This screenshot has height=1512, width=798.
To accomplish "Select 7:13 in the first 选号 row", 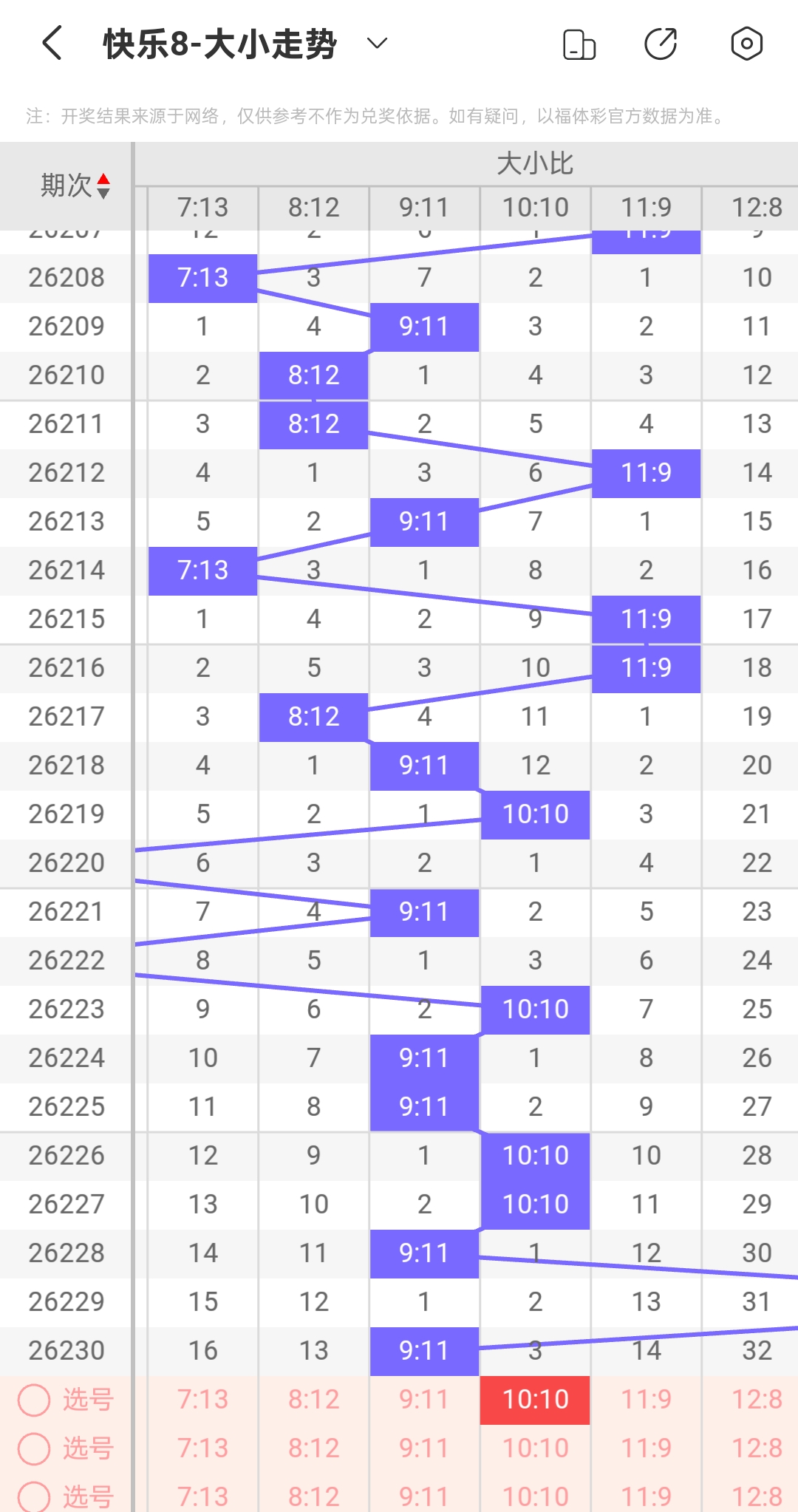I will click(x=203, y=1400).
